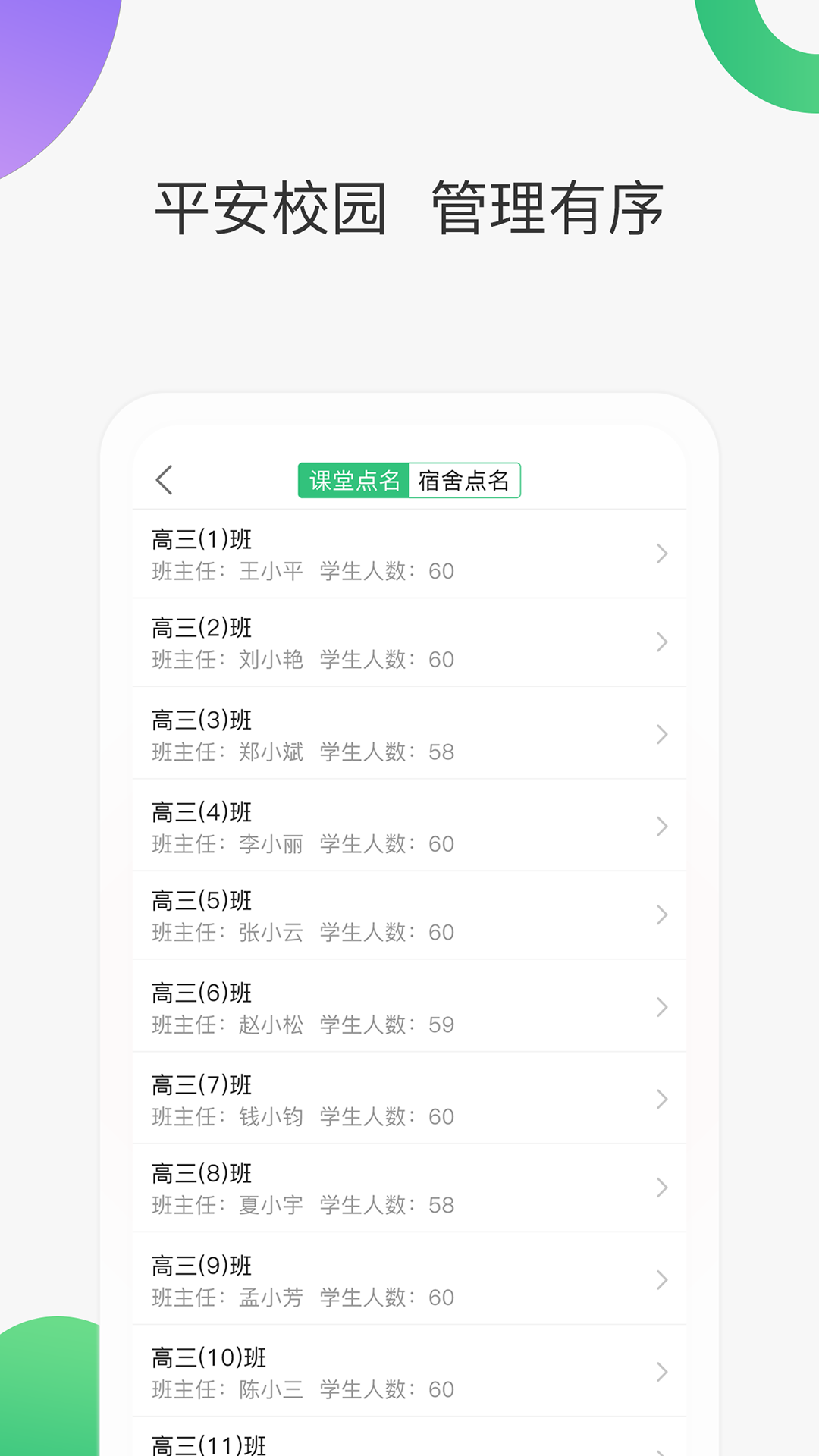Open details chevron for 高三(10)班
This screenshot has height=1456, width=819.
[661, 1371]
